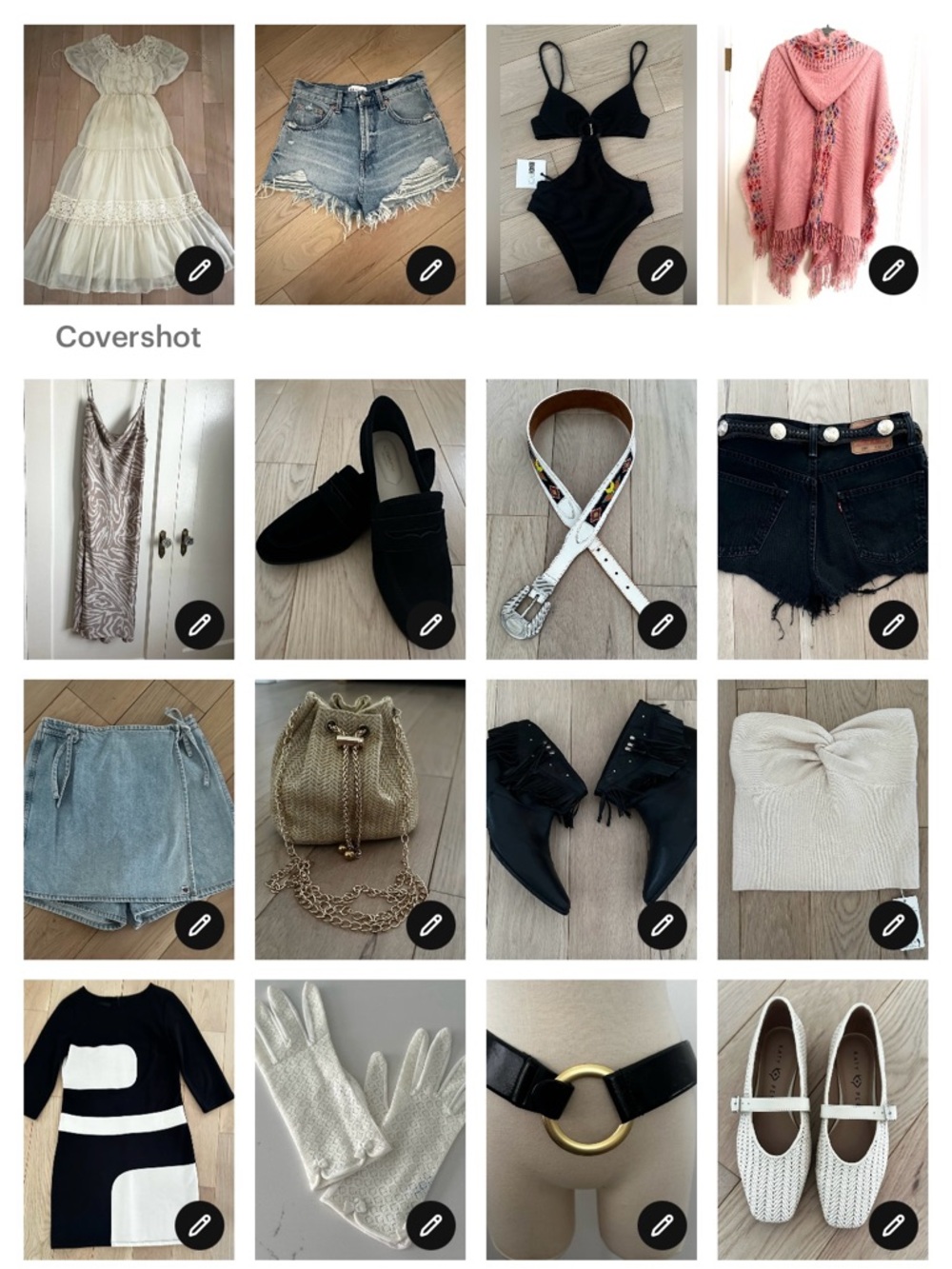
Task: Edit the white lace dress cover shot
Action: pos(199,271)
